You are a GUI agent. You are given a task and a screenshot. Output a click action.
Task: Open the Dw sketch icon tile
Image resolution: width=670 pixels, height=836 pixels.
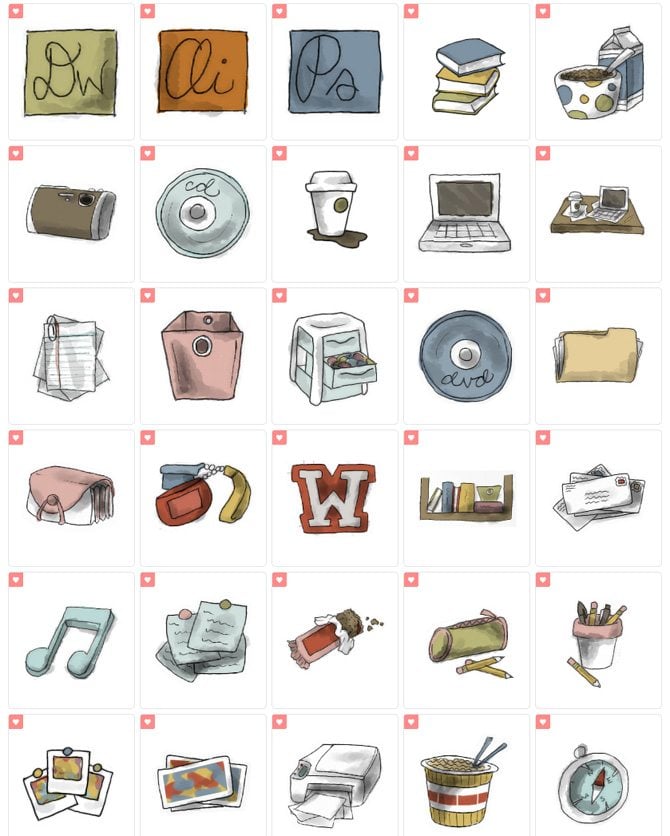point(70,72)
